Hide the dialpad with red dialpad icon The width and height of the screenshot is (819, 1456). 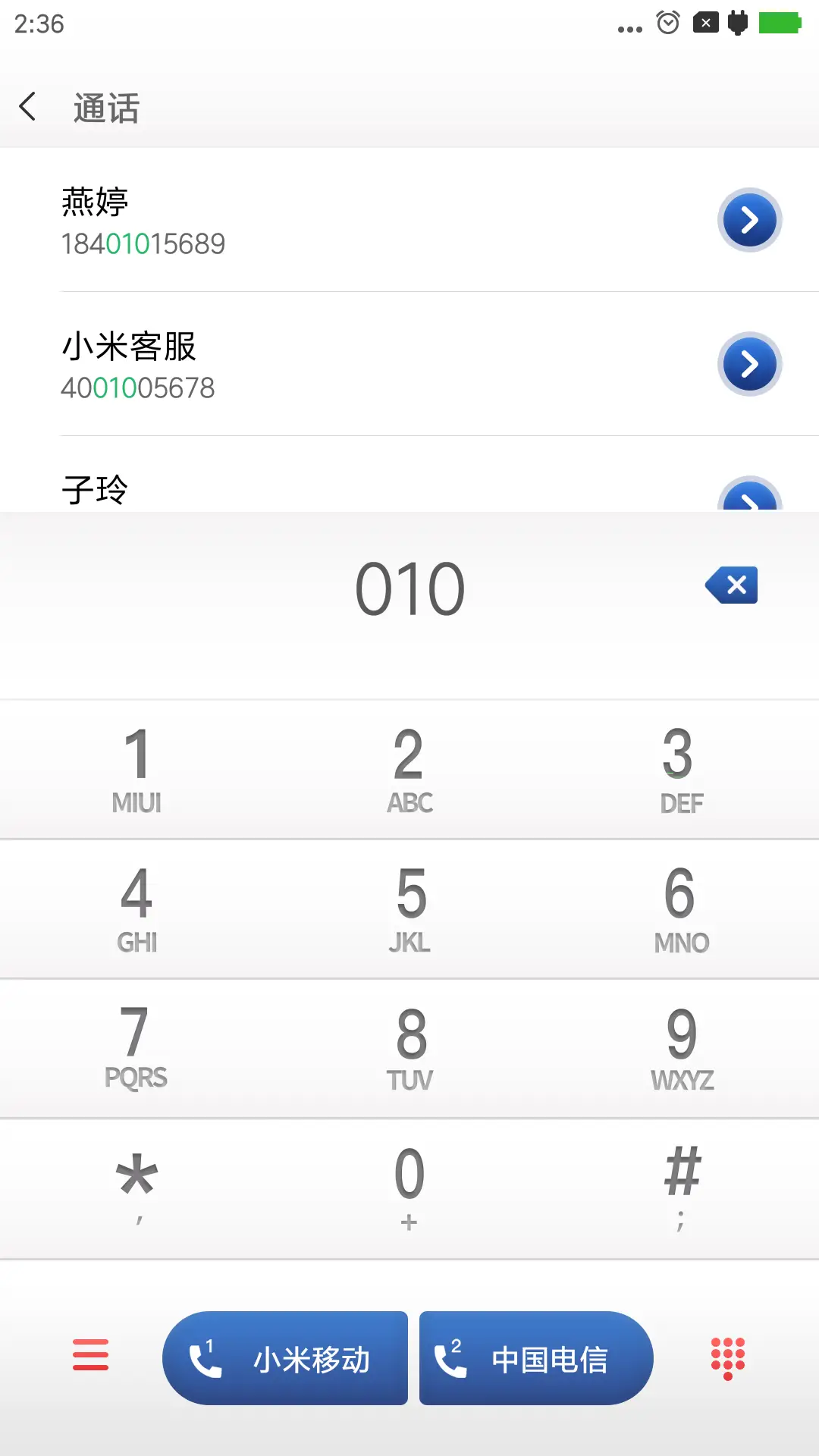pos(729,1357)
